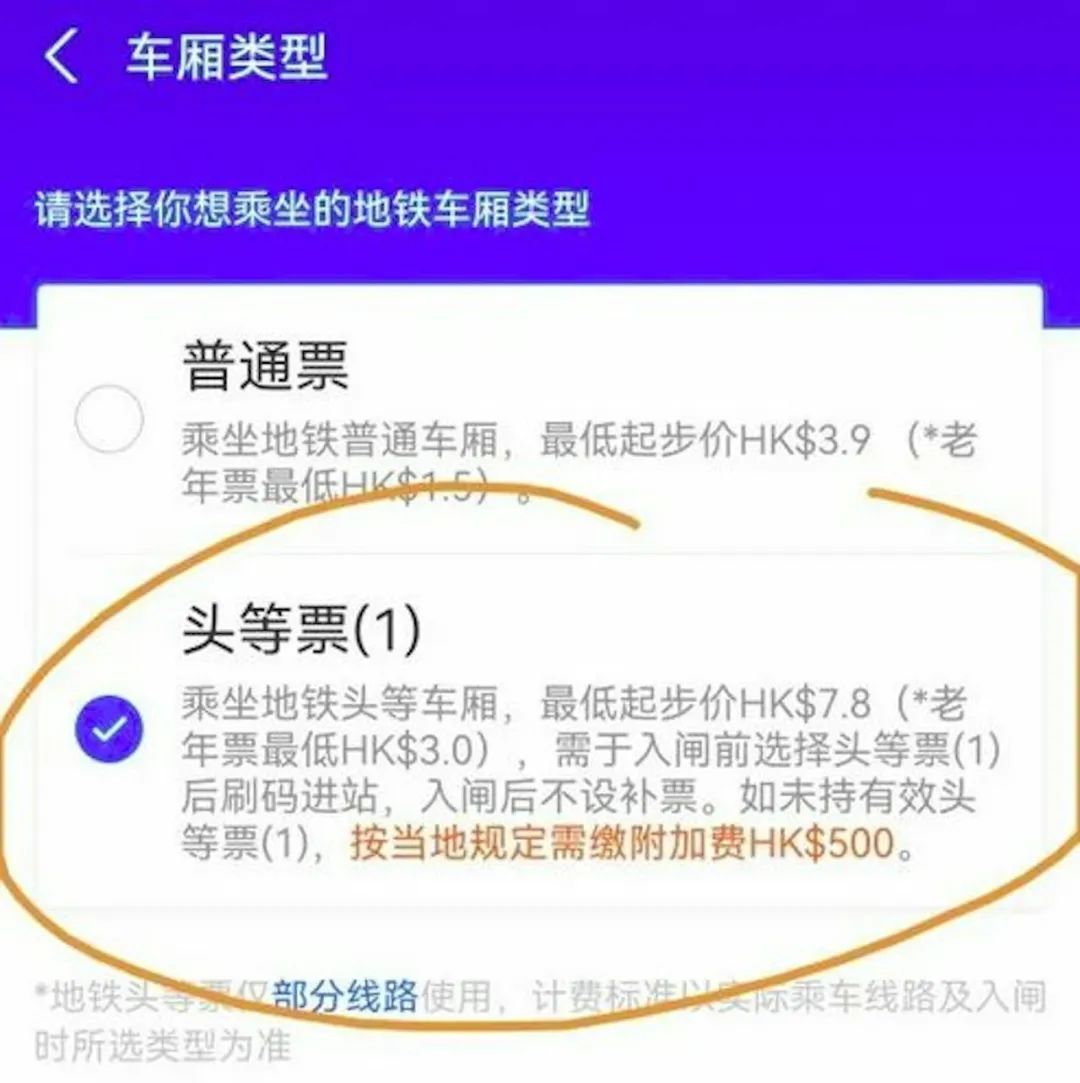This screenshot has height=1083, width=1080.
Task: Select the 普通票 radio option
Action: coord(109,419)
